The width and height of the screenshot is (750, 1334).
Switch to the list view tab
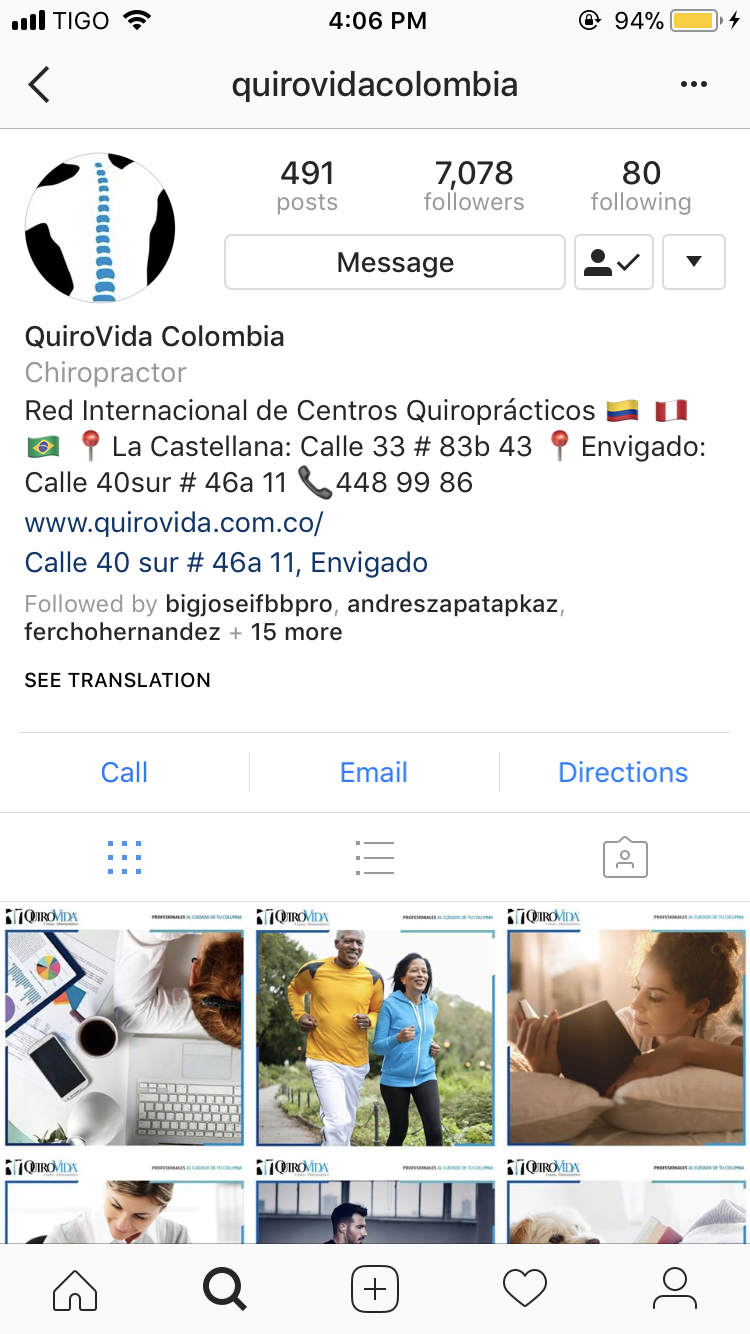click(x=374, y=858)
